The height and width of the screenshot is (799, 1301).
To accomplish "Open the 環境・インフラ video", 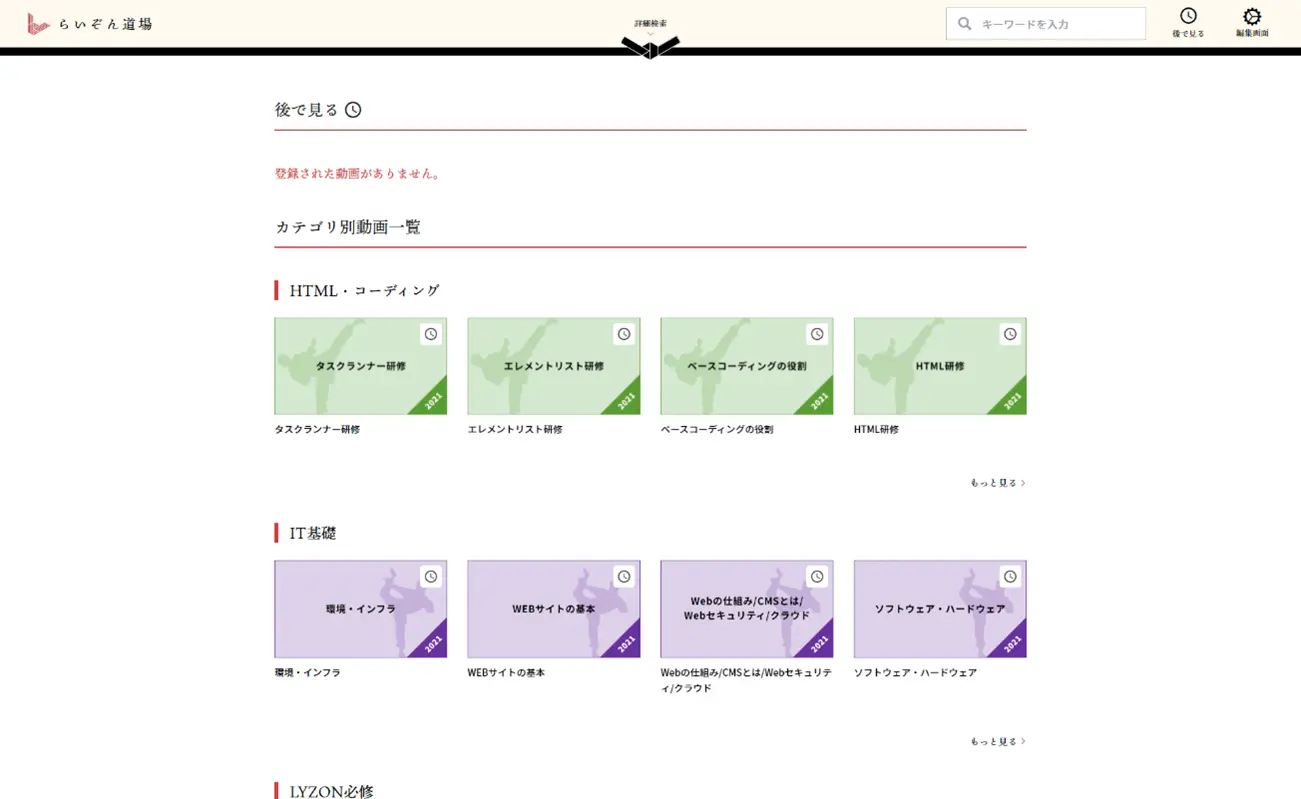I will point(360,609).
